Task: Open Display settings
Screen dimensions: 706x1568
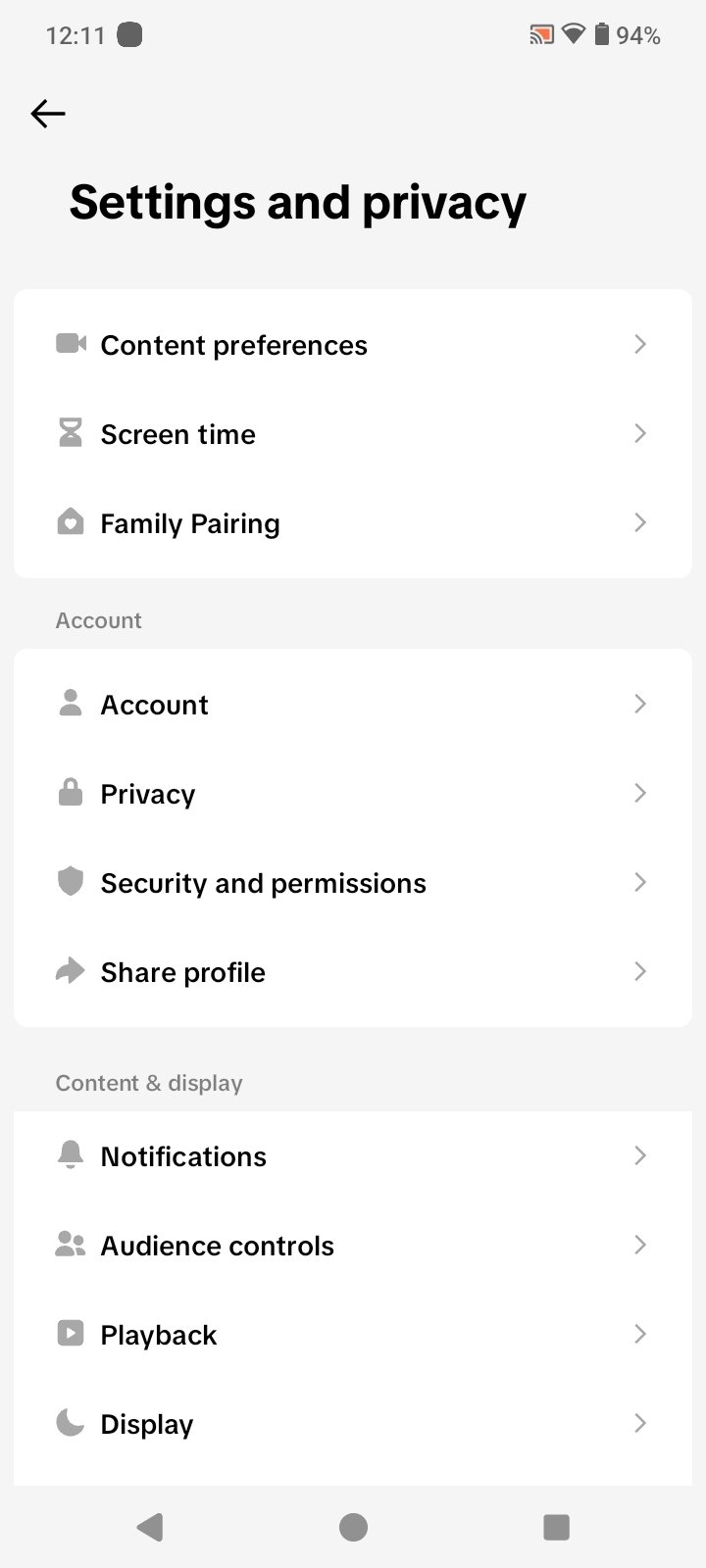Action: (352, 1424)
